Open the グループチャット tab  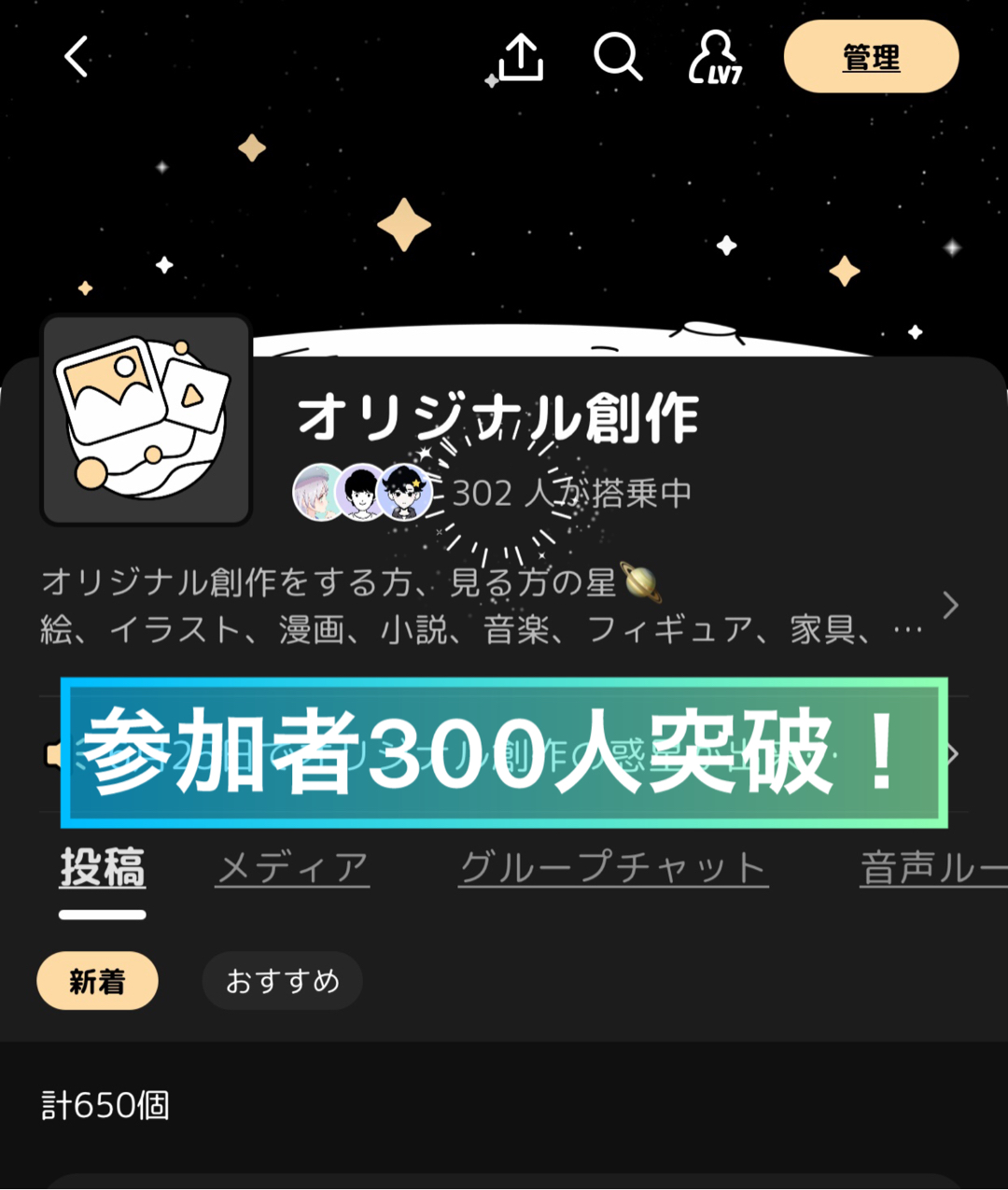[x=613, y=868]
